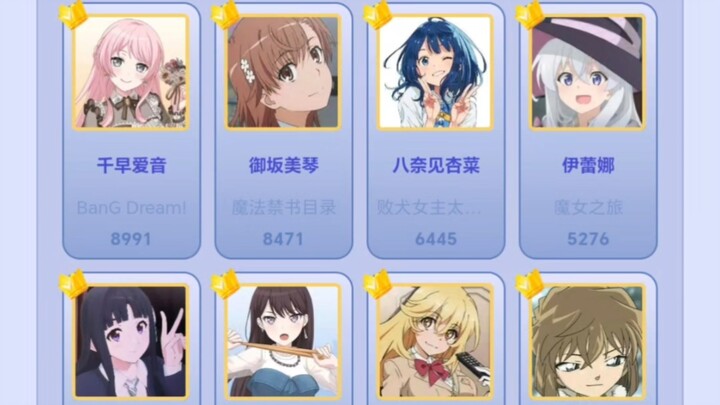Tap the 伊蕾娜 card from 魔女之旅
Viewport: 720px width, 405px height.
click(588, 130)
